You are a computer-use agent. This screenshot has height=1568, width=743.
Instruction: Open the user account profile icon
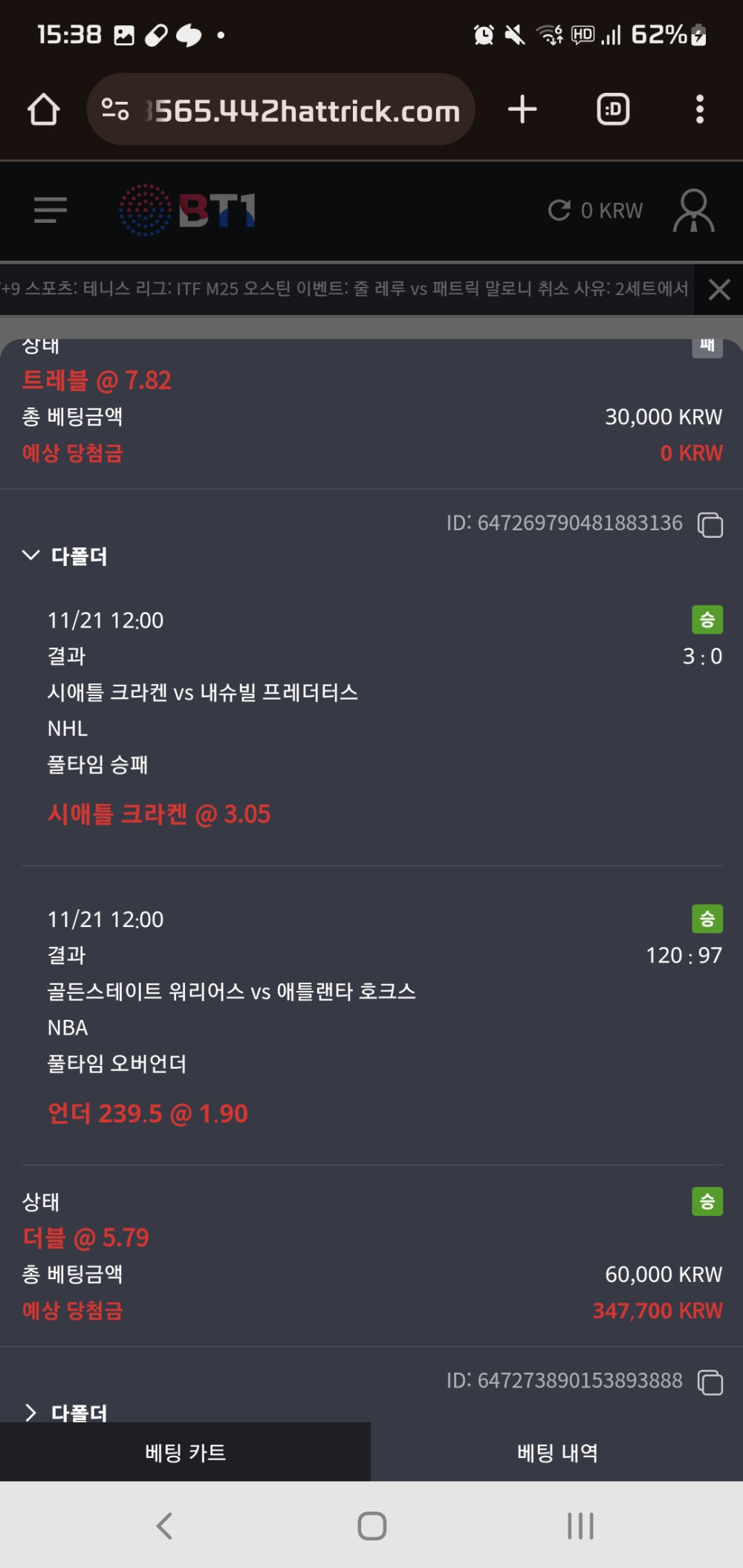tap(693, 210)
